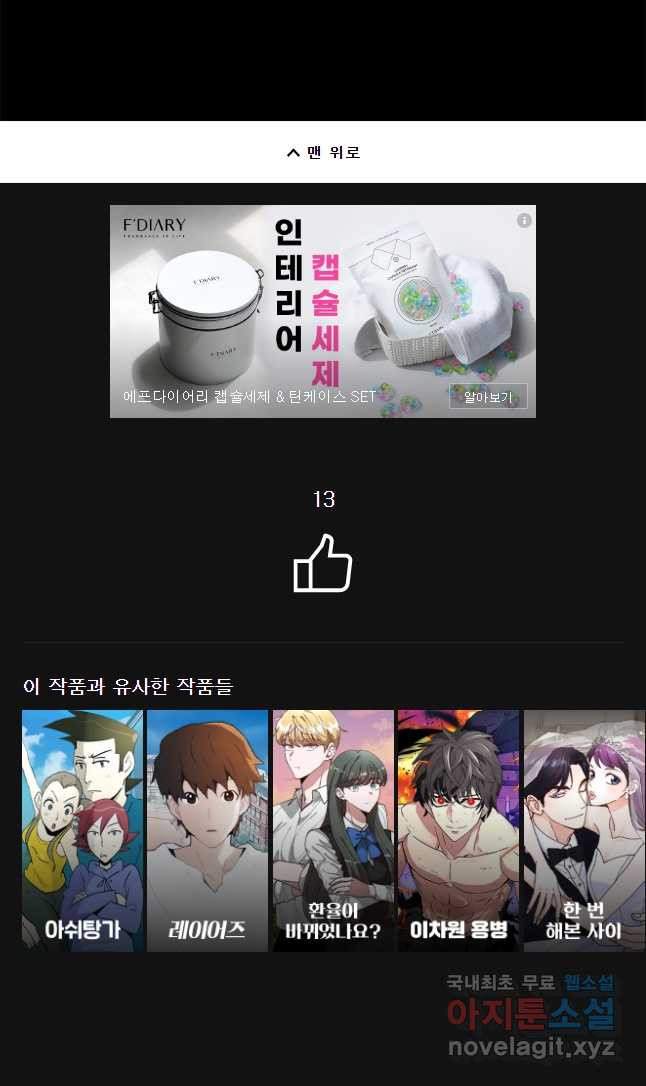This screenshot has height=1086, width=646.
Task: Tap 알아보기 button on the ad
Action: pyautogui.click(x=487, y=397)
